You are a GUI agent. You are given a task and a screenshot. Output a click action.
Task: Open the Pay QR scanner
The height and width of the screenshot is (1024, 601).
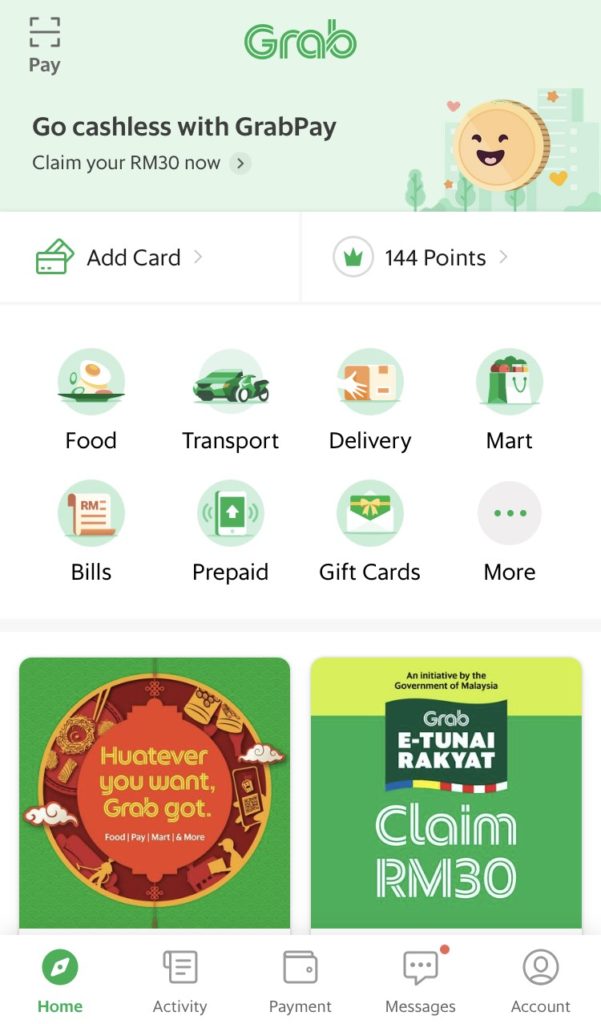(x=44, y=45)
